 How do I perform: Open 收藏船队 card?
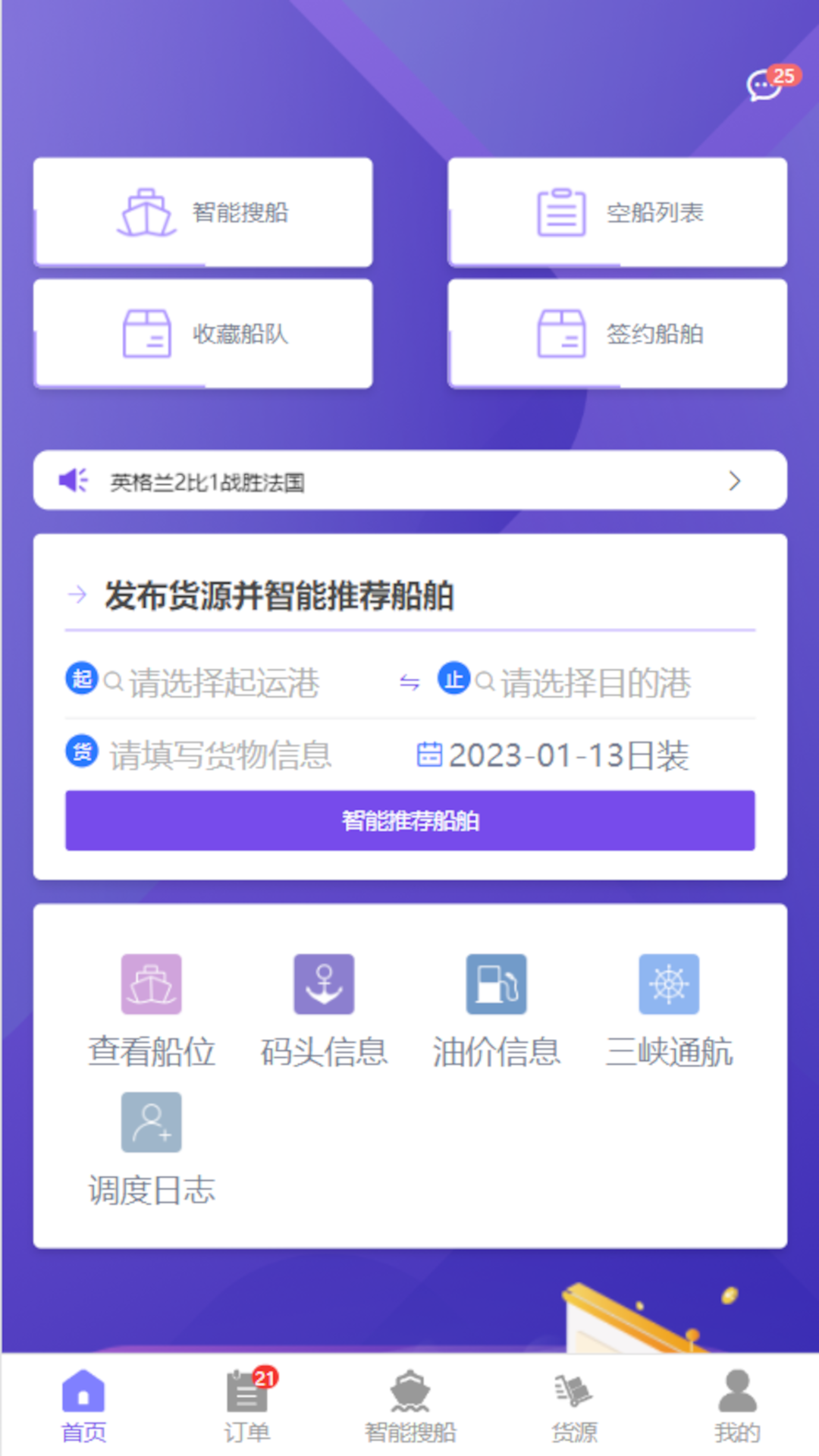pyautogui.click(x=203, y=334)
